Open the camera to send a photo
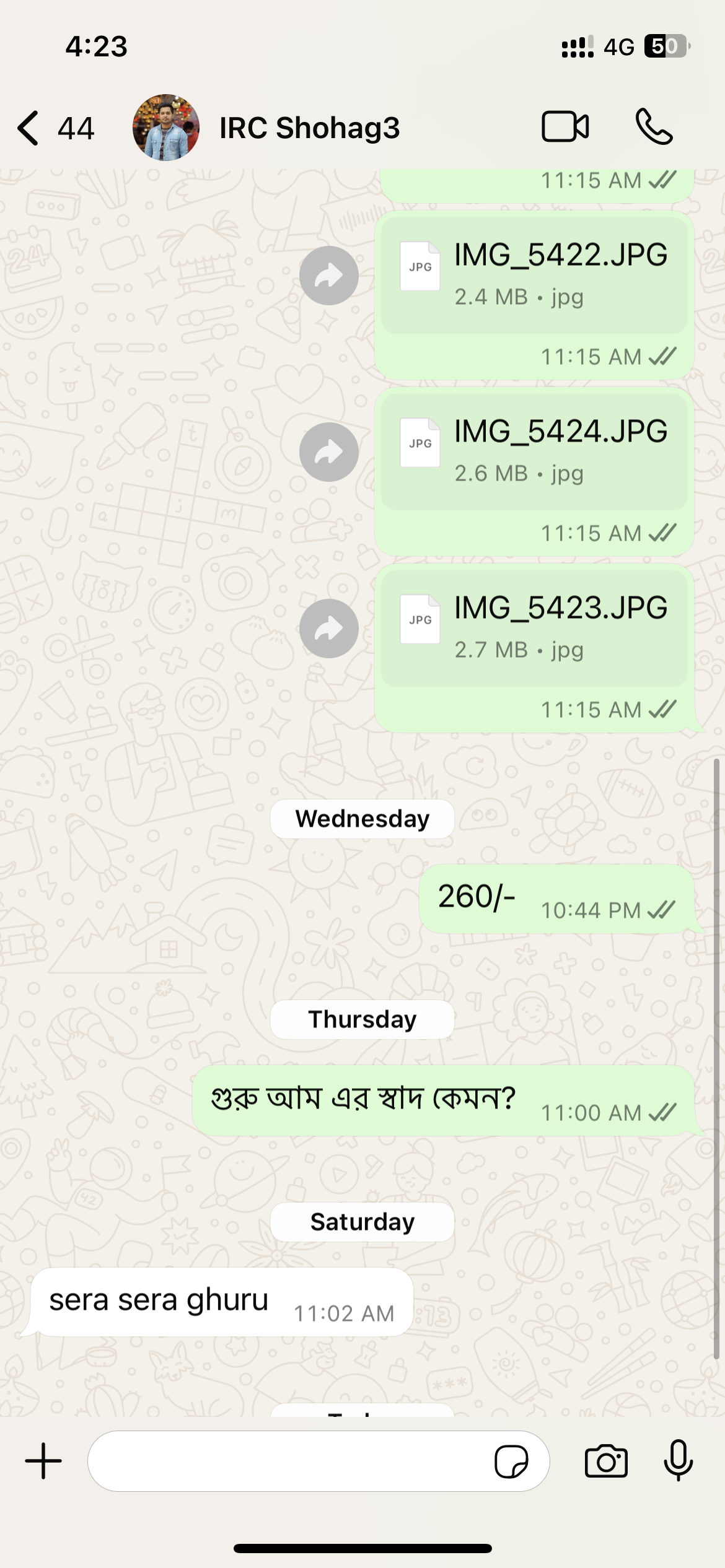 606,1461
